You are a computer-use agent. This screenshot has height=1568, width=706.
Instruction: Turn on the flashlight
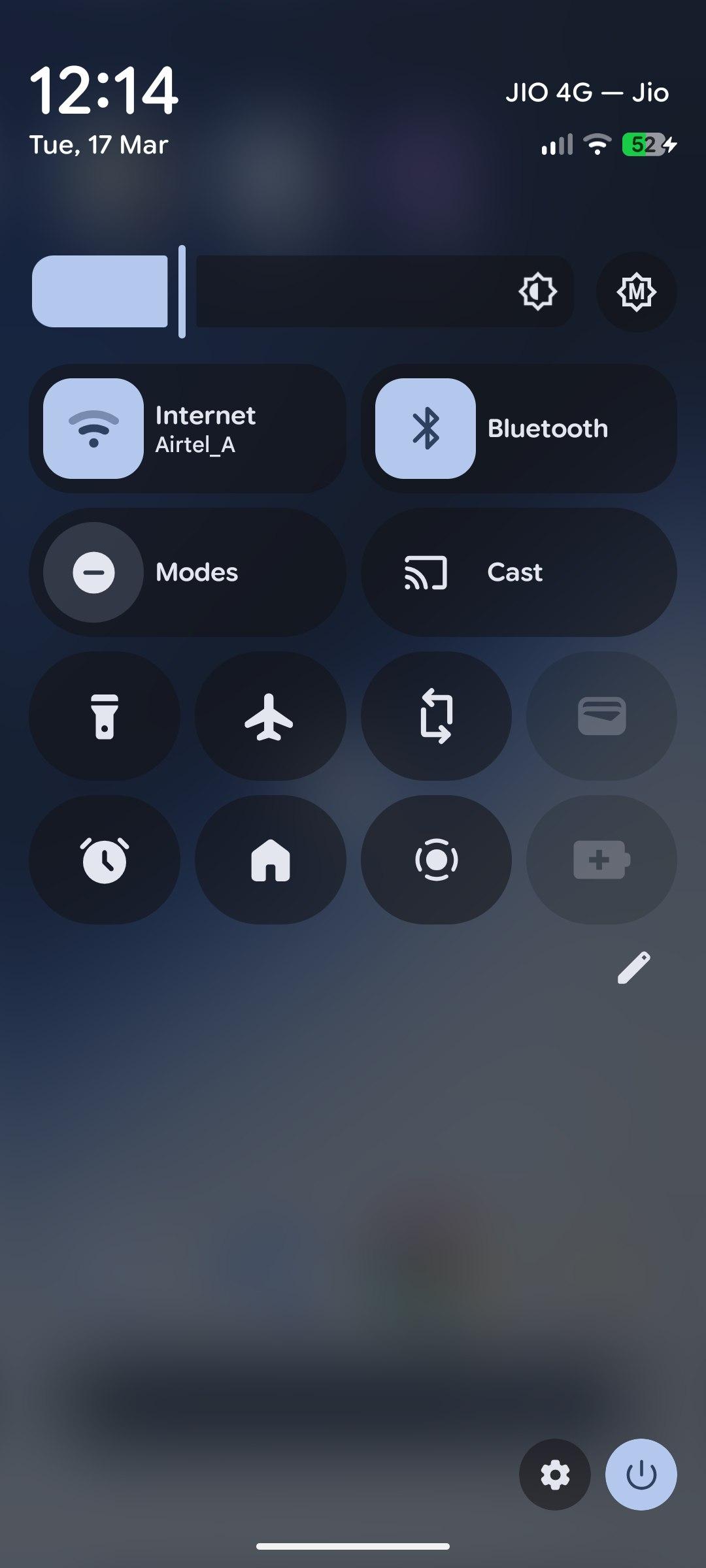[x=105, y=716]
